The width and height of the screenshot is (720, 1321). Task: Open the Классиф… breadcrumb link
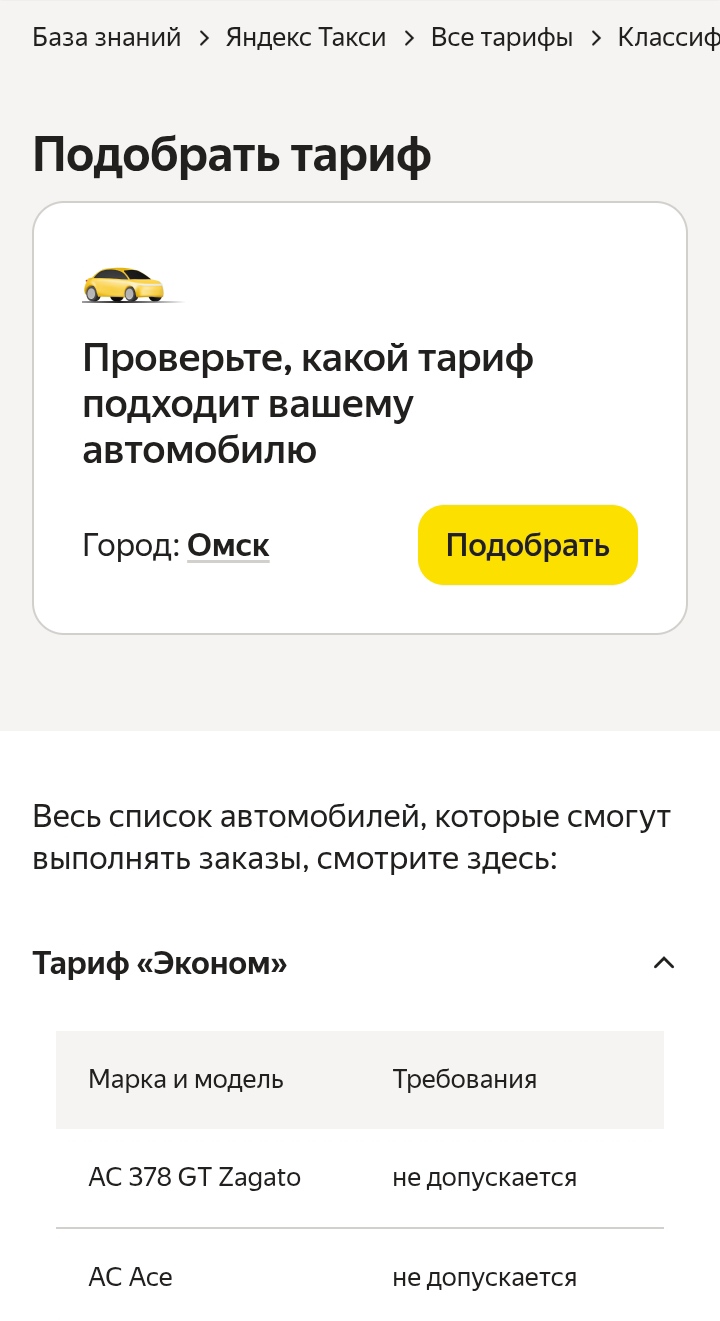click(x=668, y=38)
